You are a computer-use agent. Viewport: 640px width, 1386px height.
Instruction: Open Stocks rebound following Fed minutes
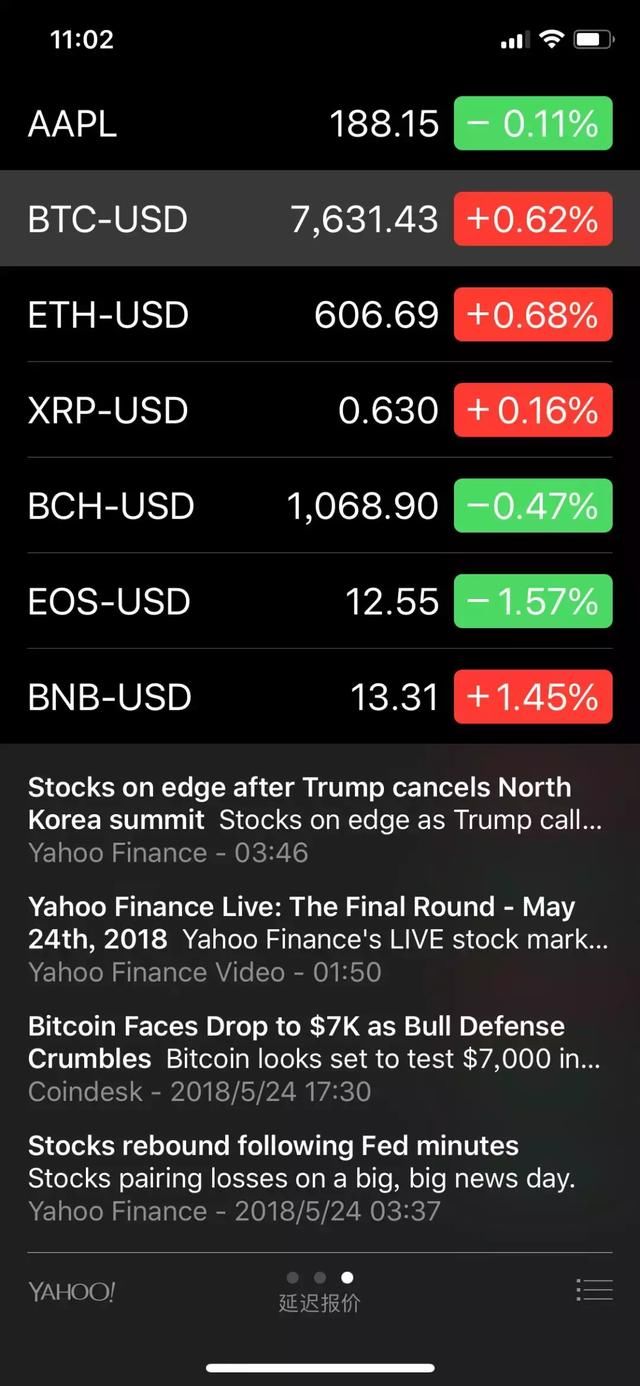click(x=315, y=1177)
